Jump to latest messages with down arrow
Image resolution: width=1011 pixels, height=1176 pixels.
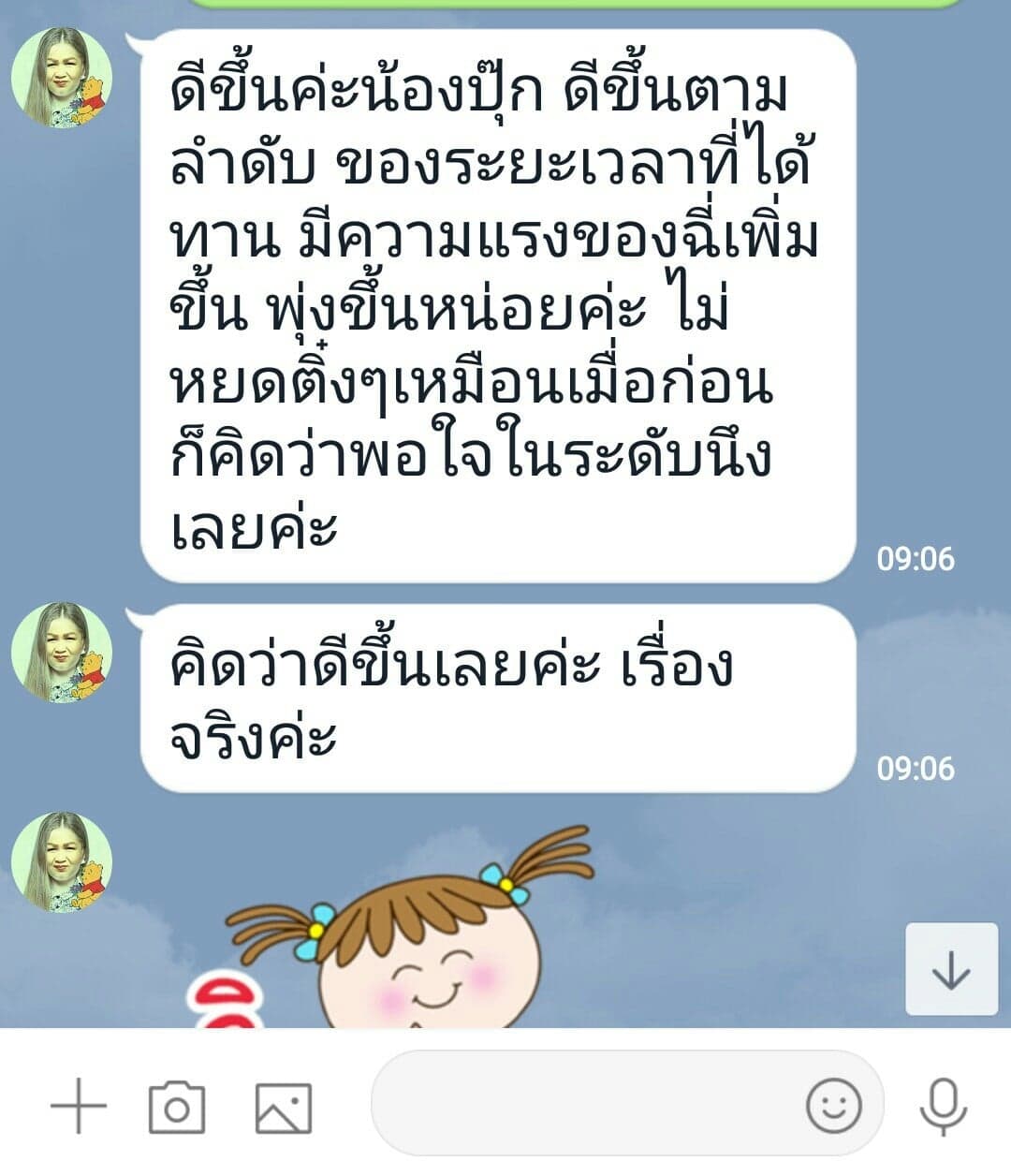[951, 969]
